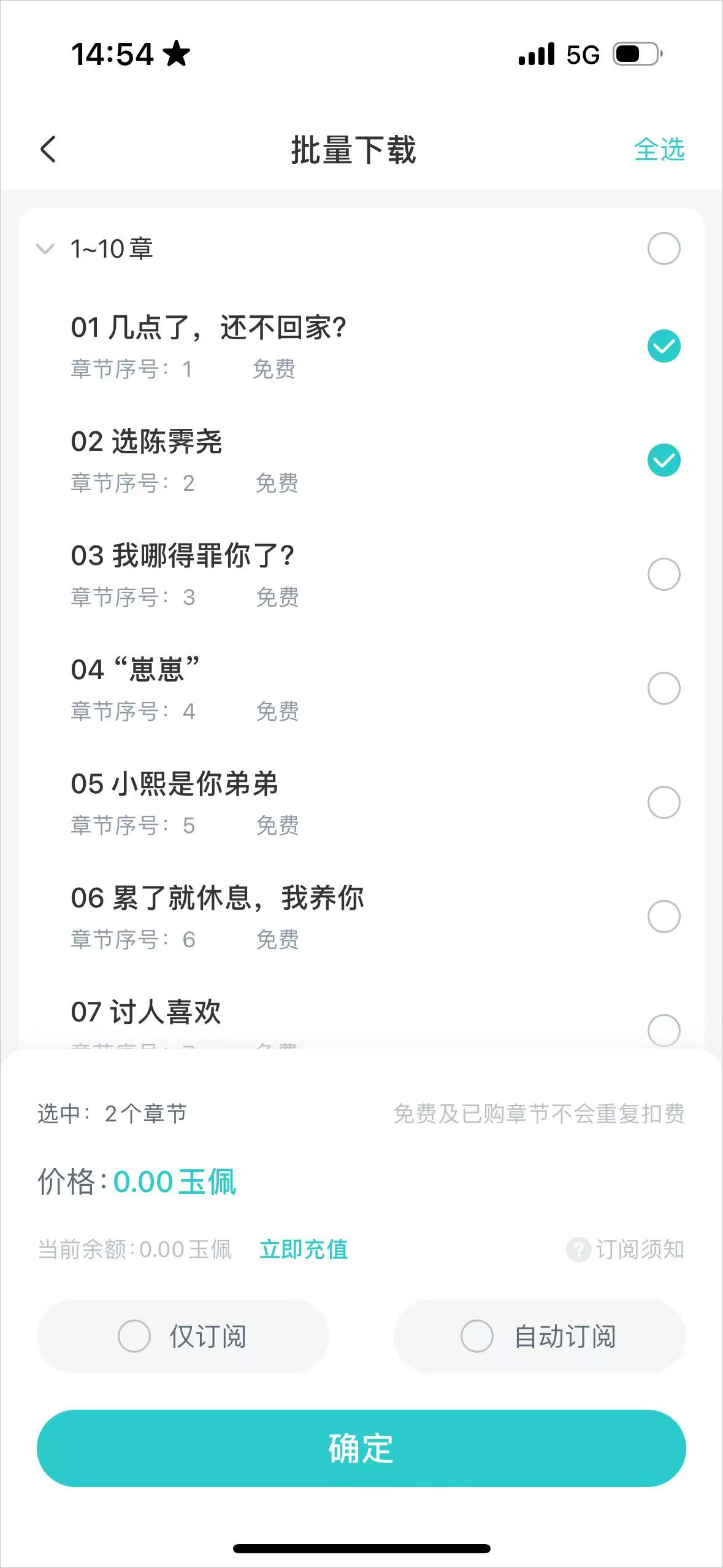
Task: Tap 全选 to select all chapters
Action: [x=659, y=149]
